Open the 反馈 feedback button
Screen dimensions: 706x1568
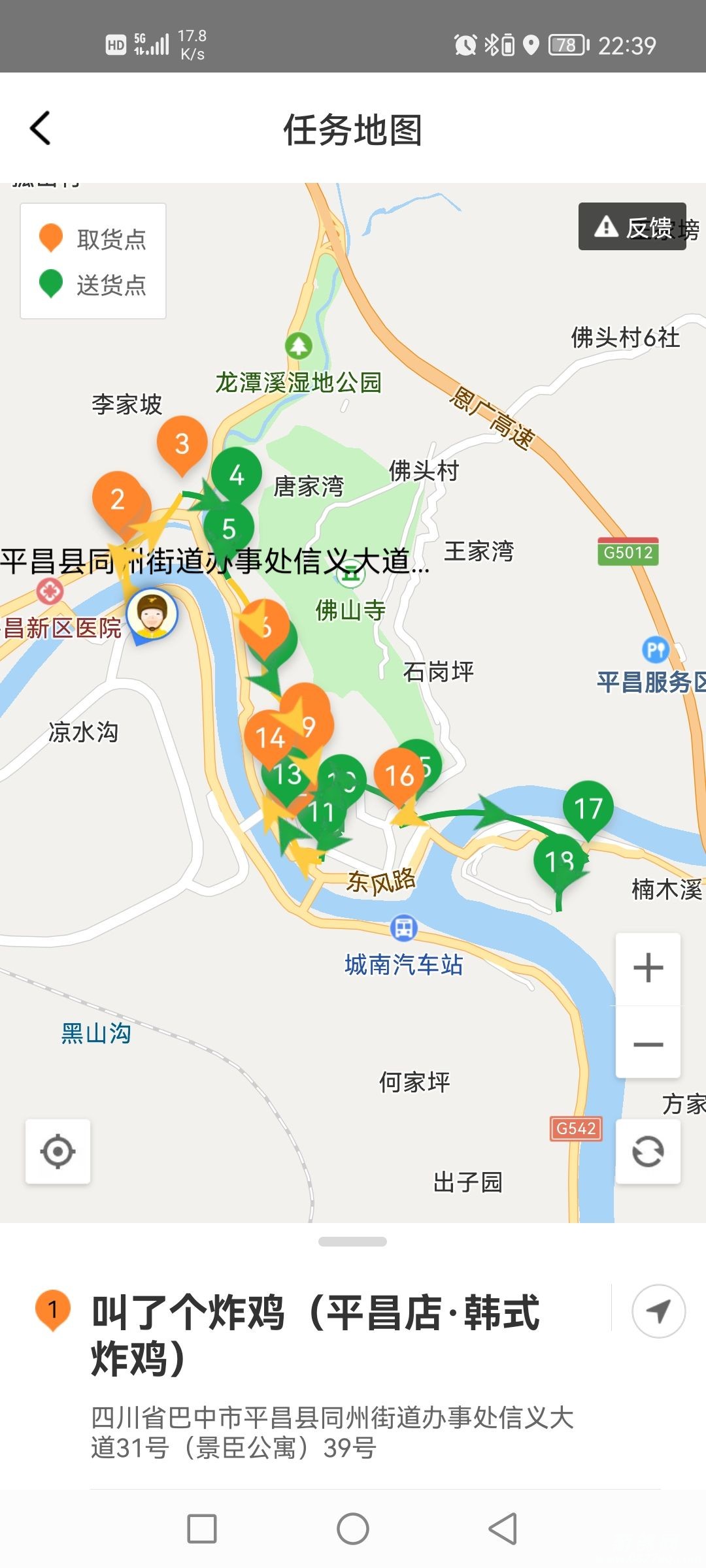pos(631,227)
